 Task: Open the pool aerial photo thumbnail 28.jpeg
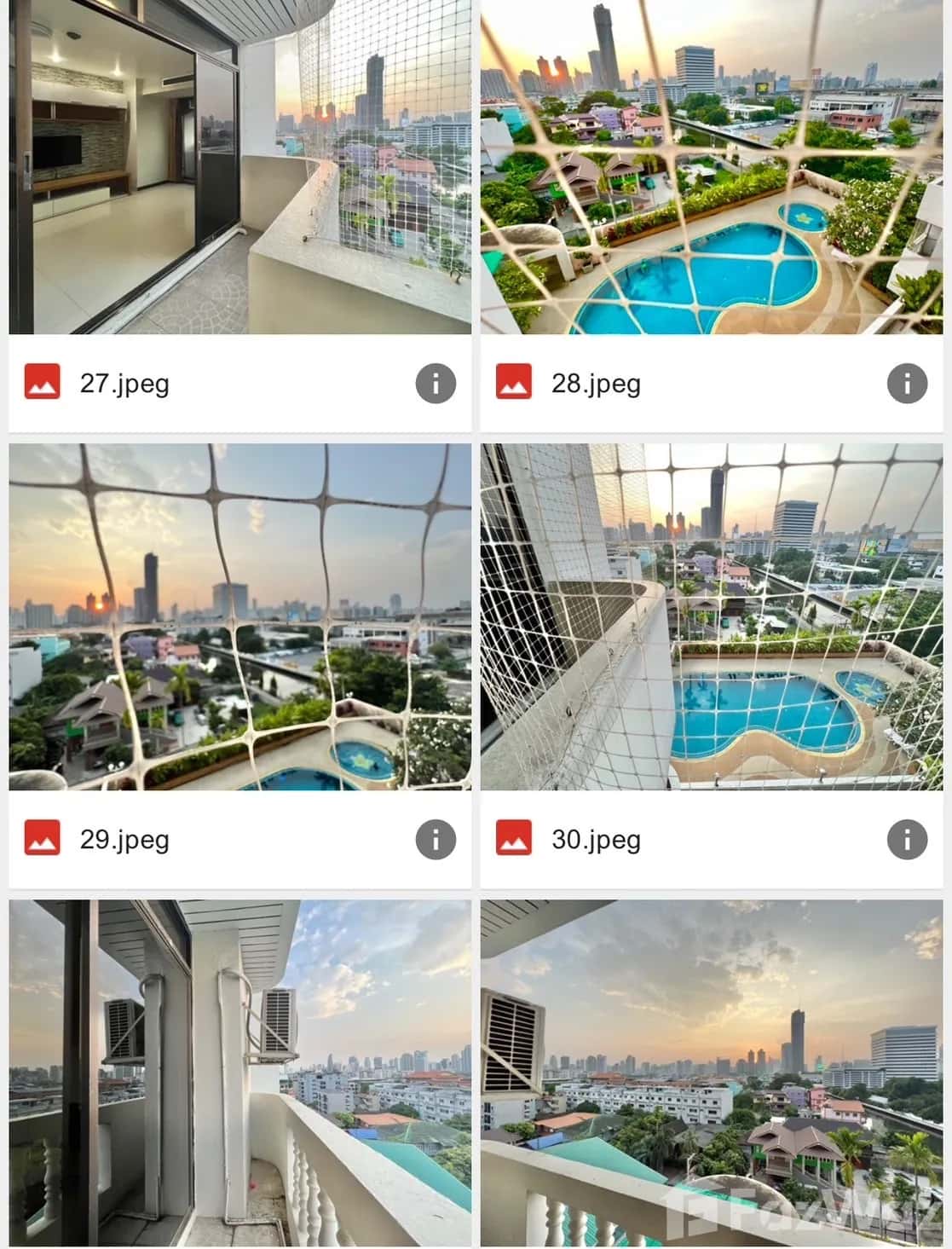click(712, 166)
